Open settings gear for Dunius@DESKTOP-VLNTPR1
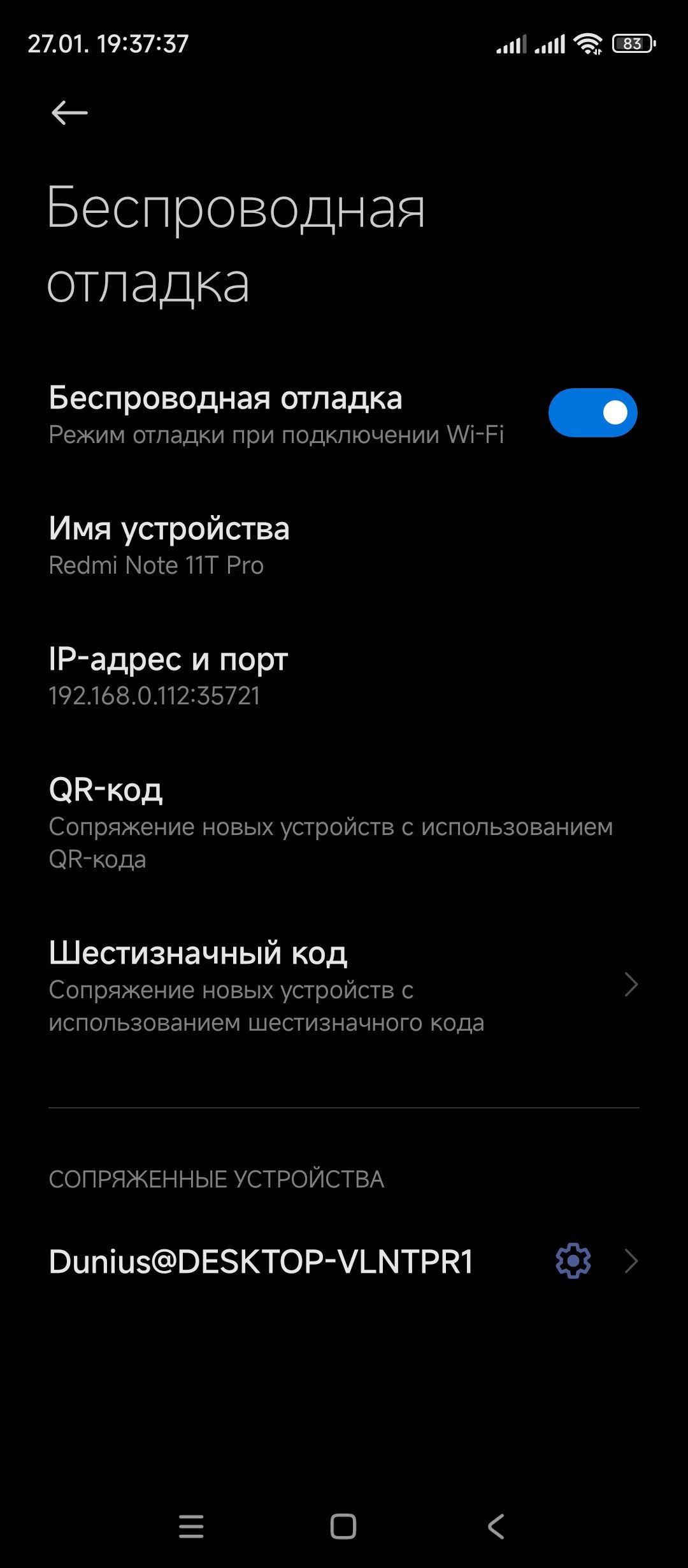Viewport: 688px width, 1568px height. pyautogui.click(x=573, y=1261)
